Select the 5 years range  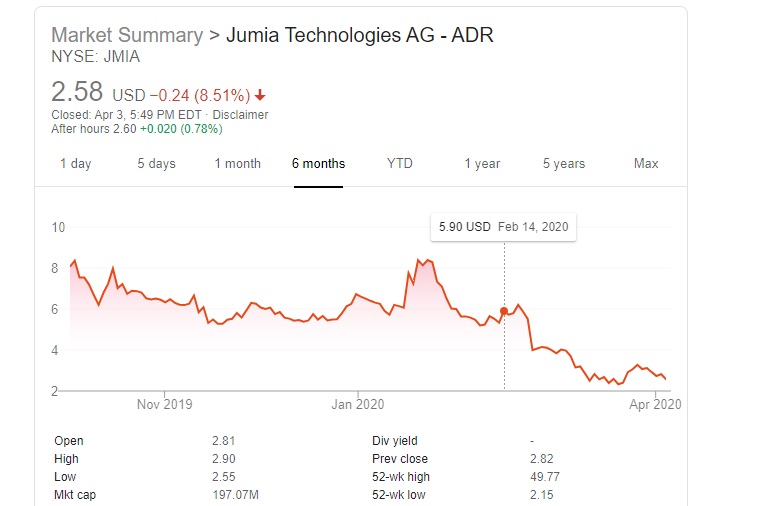pos(564,164)
